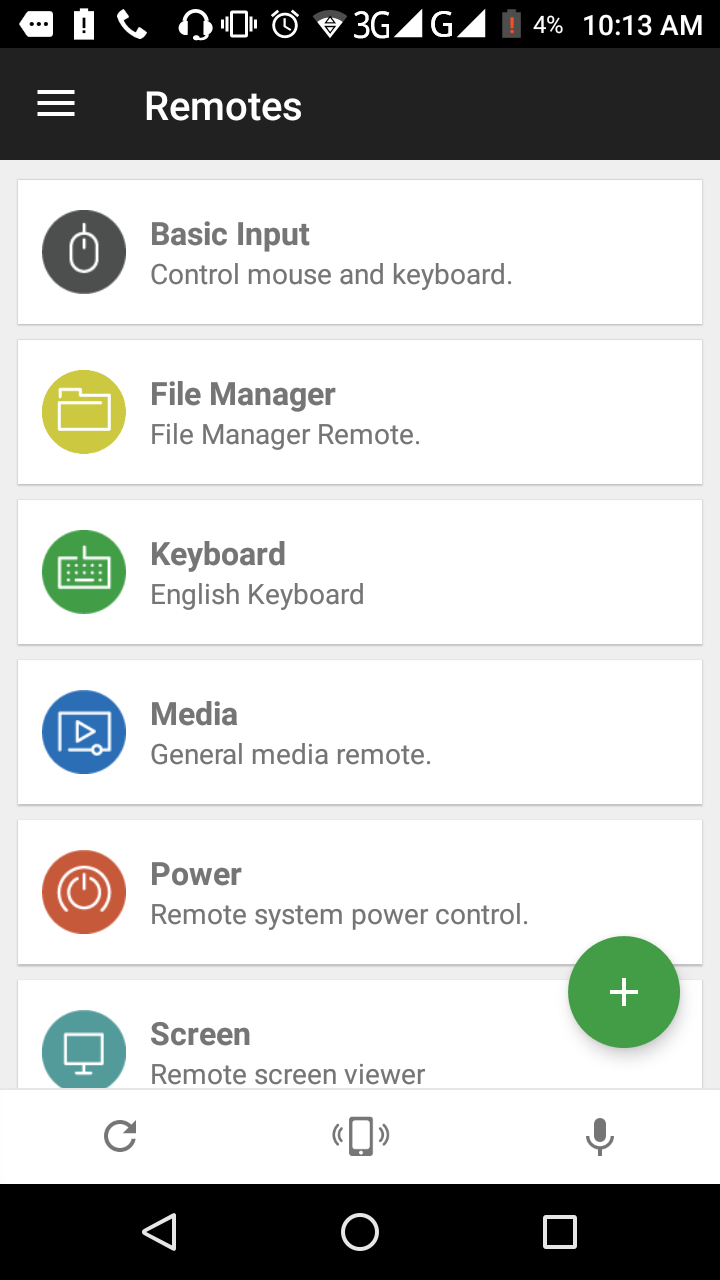The width and height of the screenshot is (720, 1280).
Task: Open the File Manager remote
Action: point(360,412)
